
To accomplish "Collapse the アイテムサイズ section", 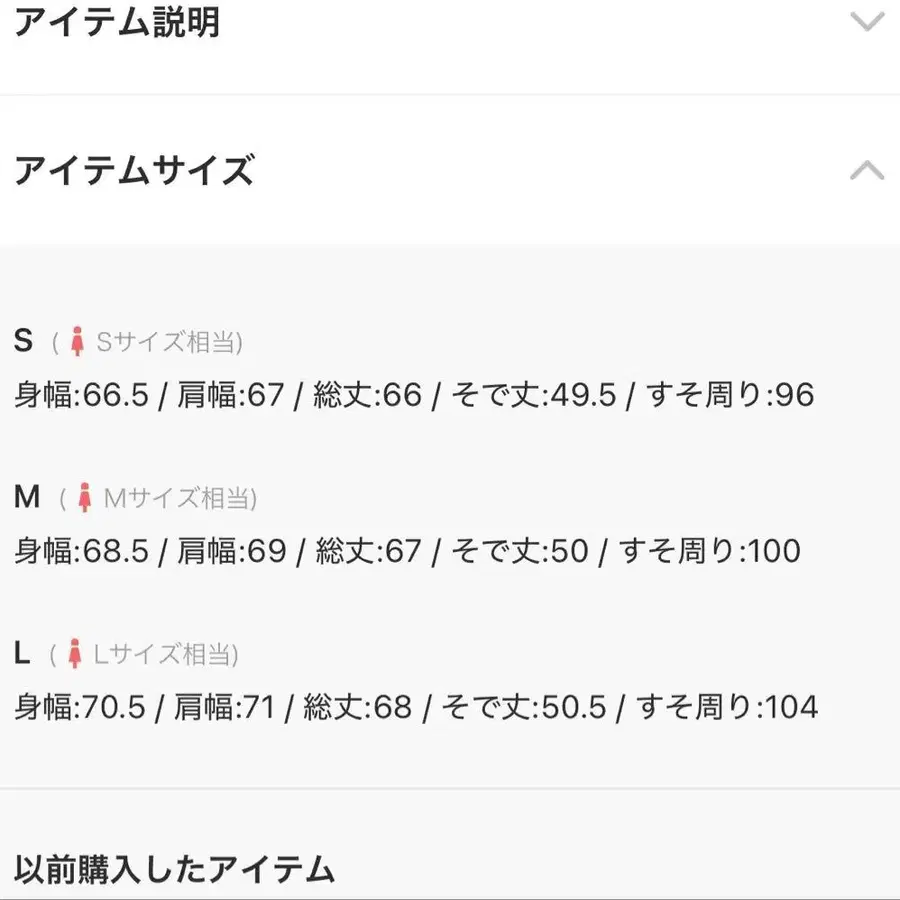I will point(866,171).
